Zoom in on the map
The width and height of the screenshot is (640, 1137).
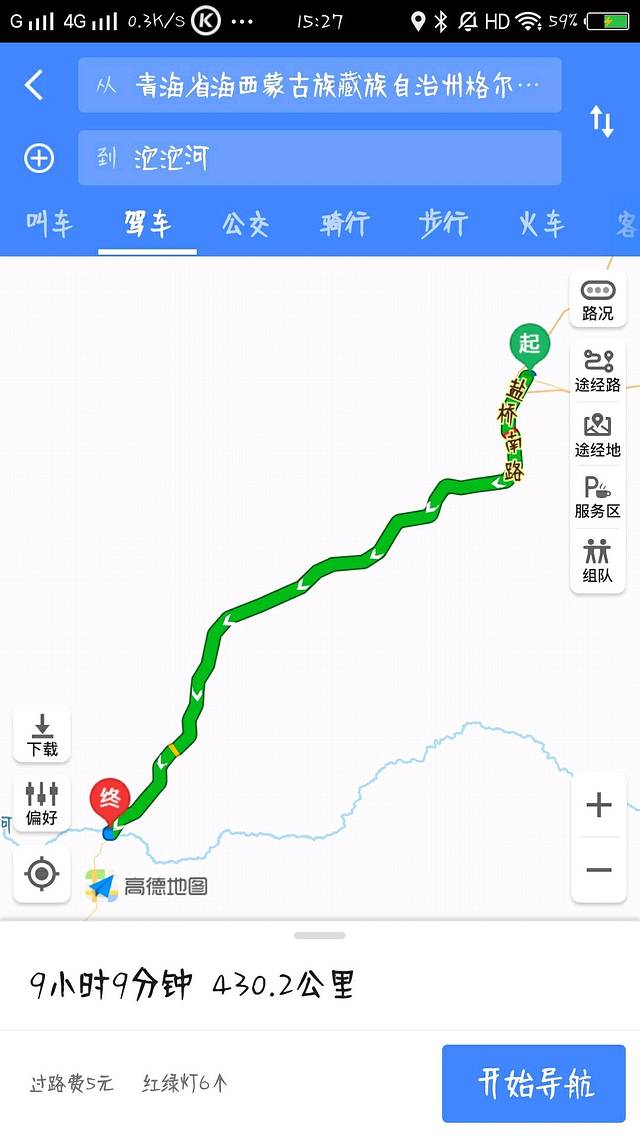pos(598,805)
